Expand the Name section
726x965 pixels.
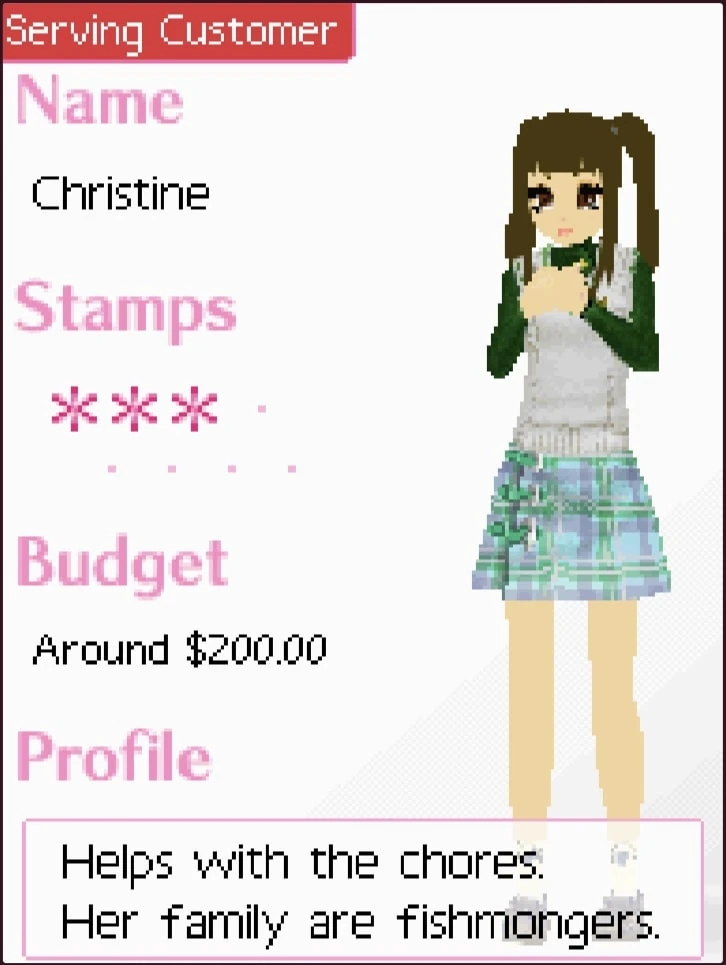pyautogui.click(x=98, y=98)
